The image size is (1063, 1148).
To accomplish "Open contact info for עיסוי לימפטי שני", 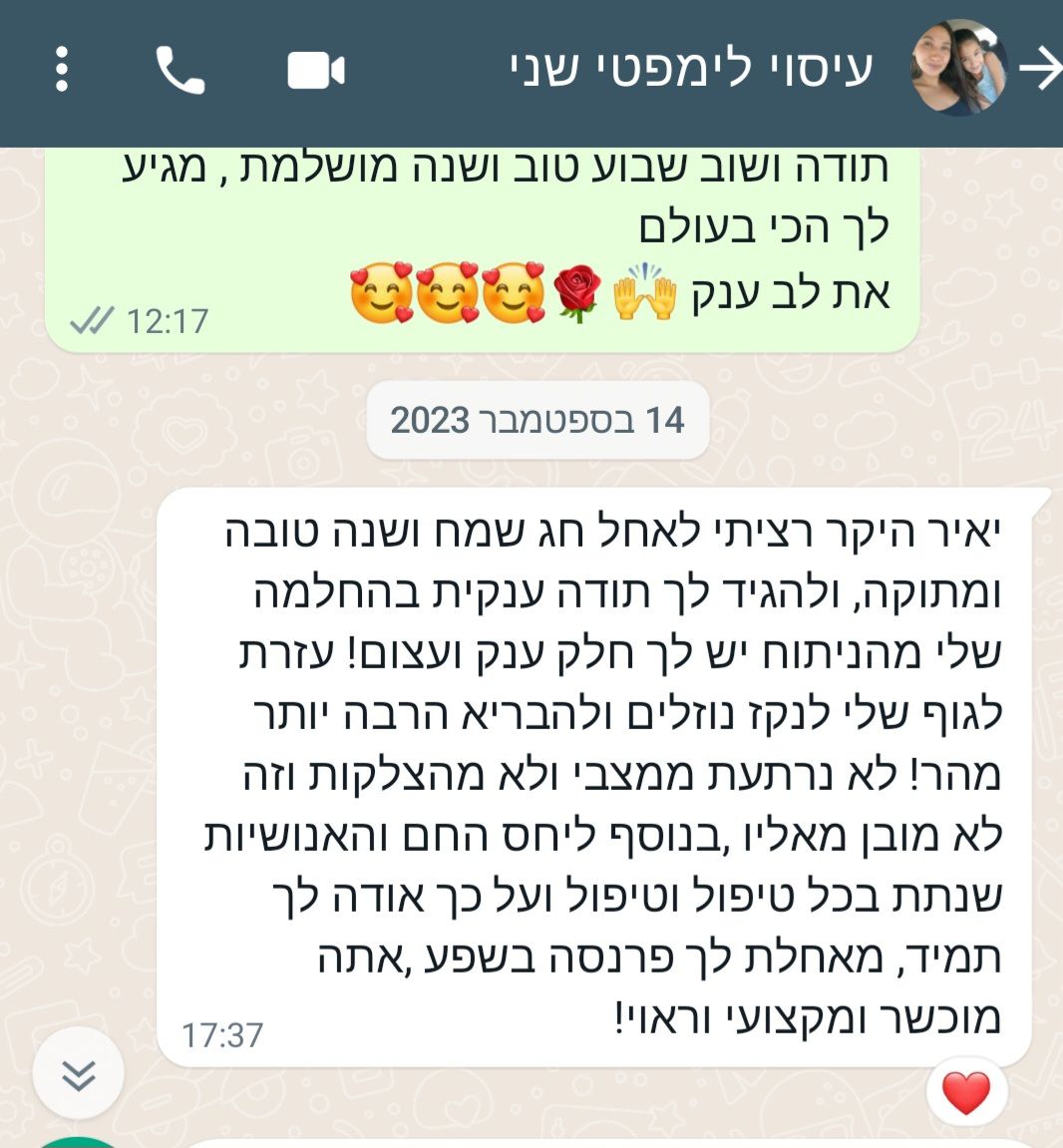I will [x=691, y=69].
